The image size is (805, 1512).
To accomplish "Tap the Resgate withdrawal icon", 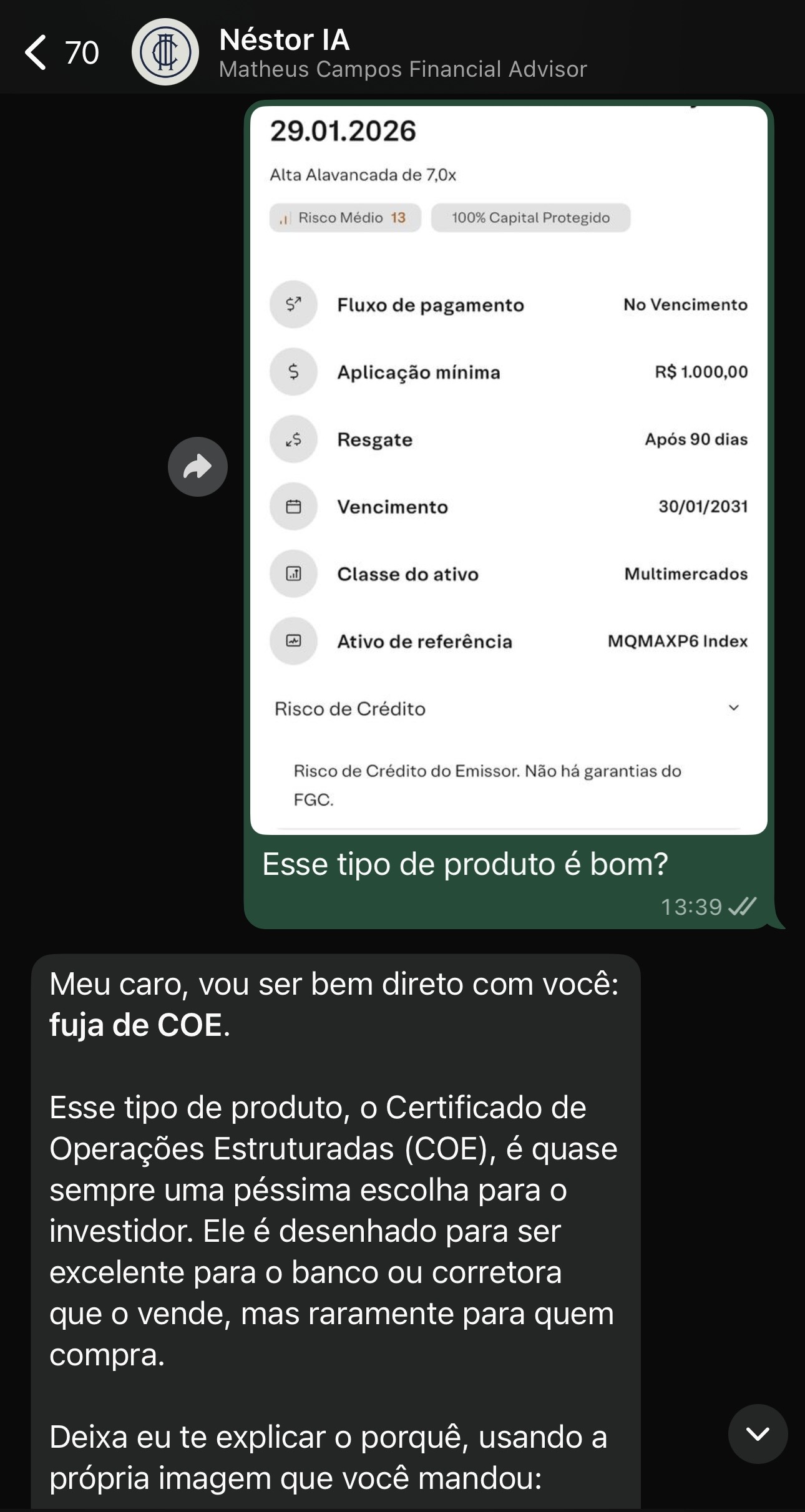I will pyautogui.click(x=293, y=440).
